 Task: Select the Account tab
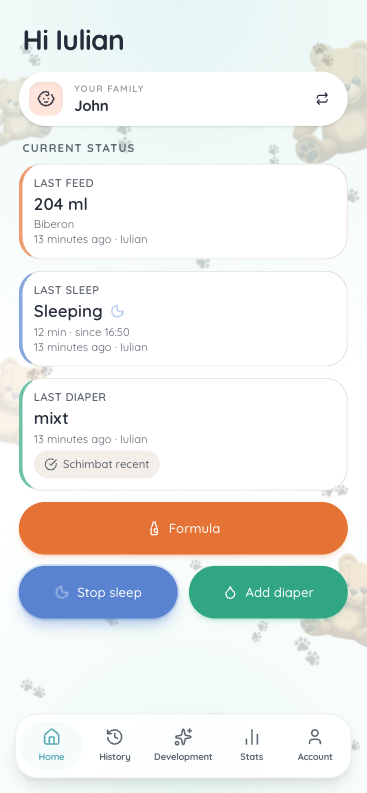[x=315, y=745]
